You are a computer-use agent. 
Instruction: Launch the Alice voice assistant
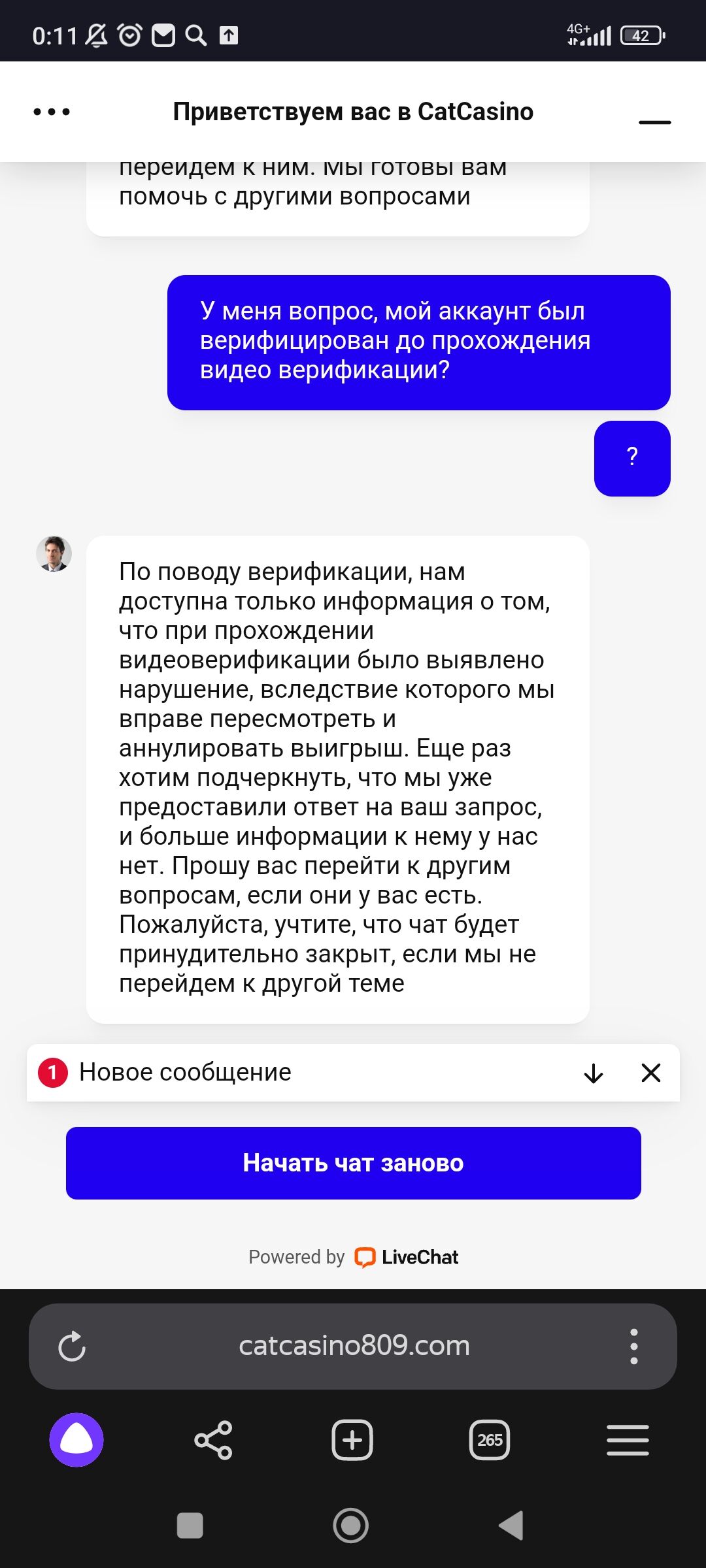76,1440
